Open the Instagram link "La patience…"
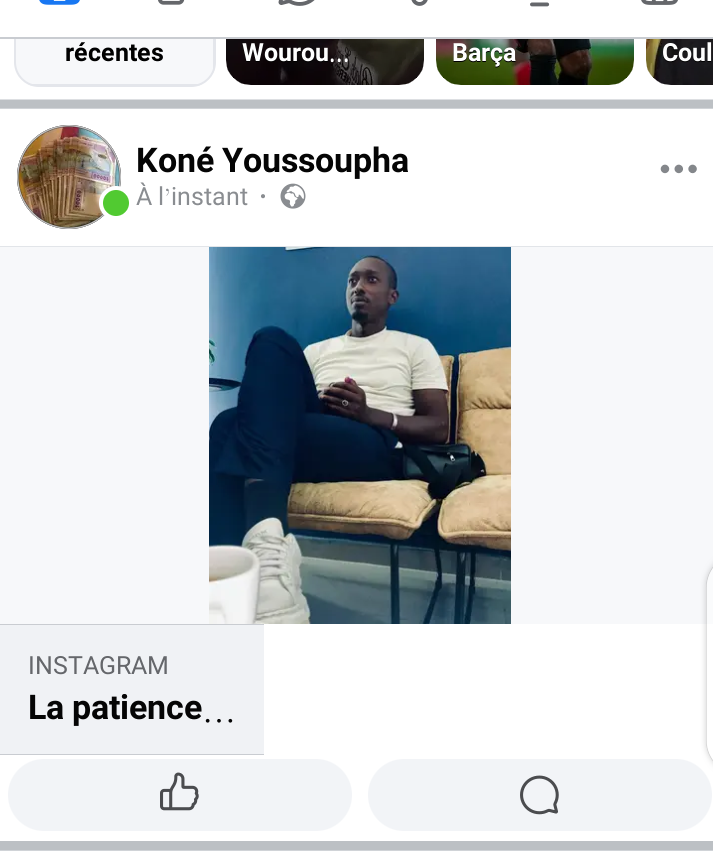Image resolution: width=713 pixels, height=864 pixels. click(x=131, y=690)
